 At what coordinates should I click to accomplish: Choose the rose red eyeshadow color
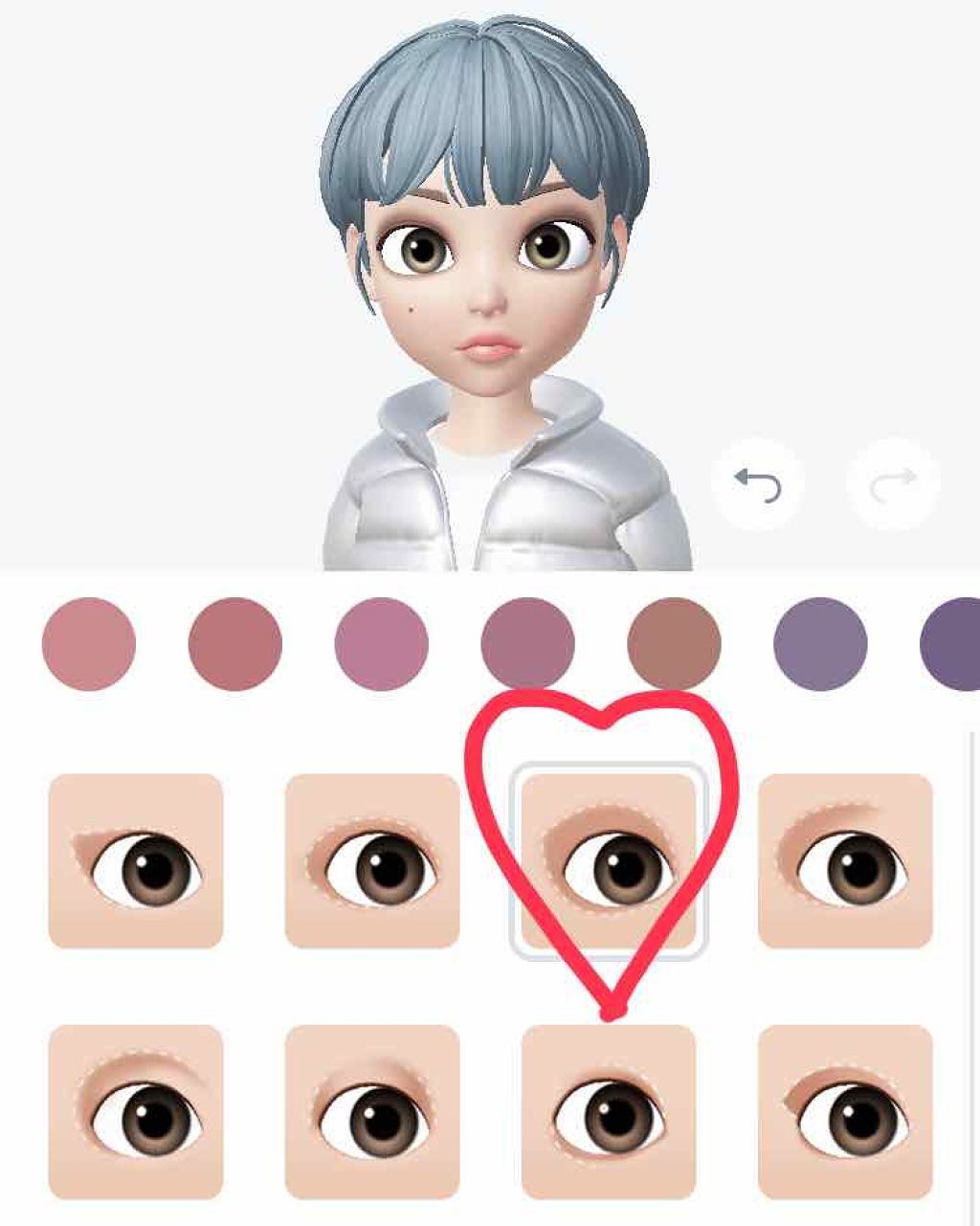(235, 643)
